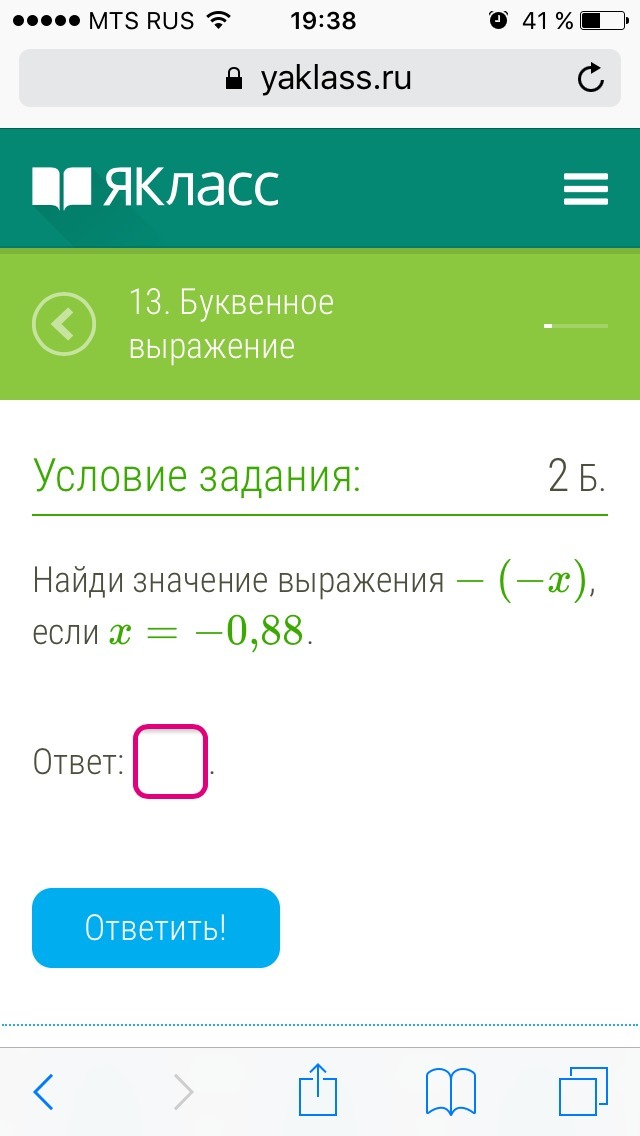Tap the yaklass.ru address bar
The height and width of the screenshot is (1136, 640).
(320, 78)
